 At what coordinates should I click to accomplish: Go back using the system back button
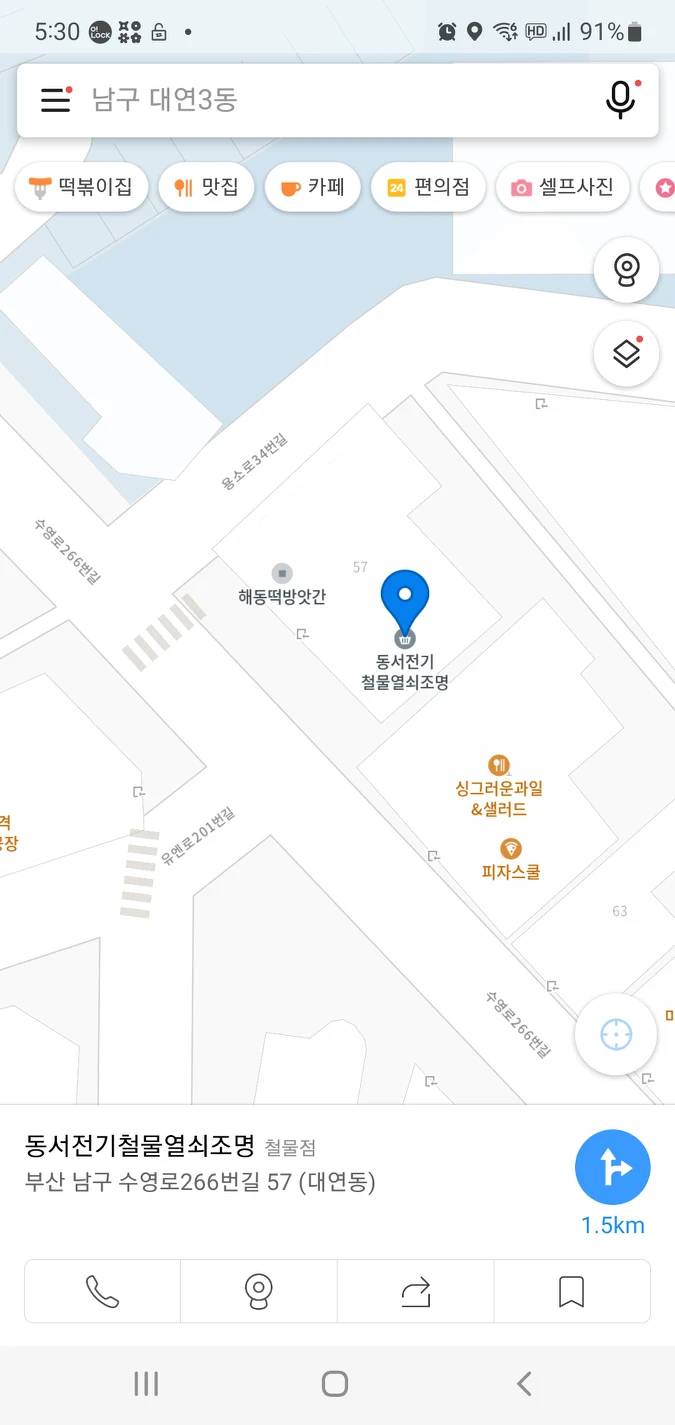click(x=524, y=1383)
